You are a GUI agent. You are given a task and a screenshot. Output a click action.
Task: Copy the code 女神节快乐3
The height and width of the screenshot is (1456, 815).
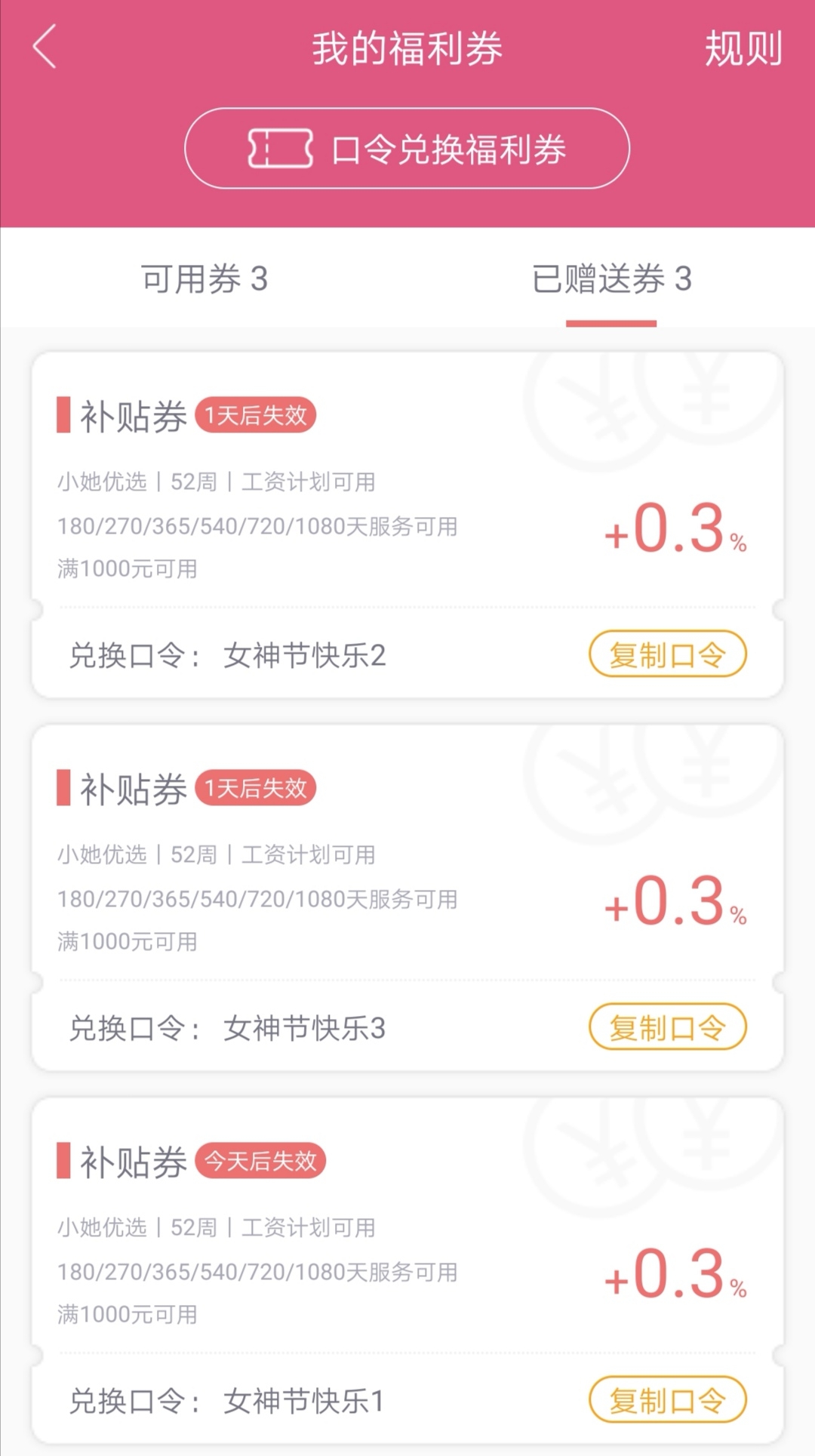(x=668, y=1027)
